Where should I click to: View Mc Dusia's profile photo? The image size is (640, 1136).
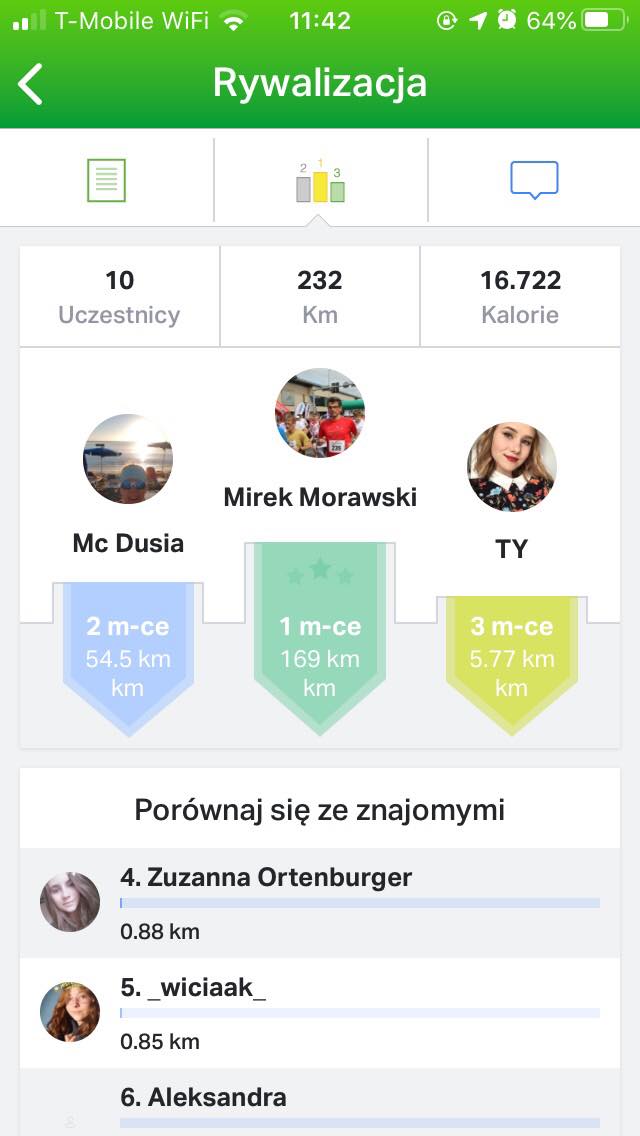pyautogui.click(x=128, y=459)
